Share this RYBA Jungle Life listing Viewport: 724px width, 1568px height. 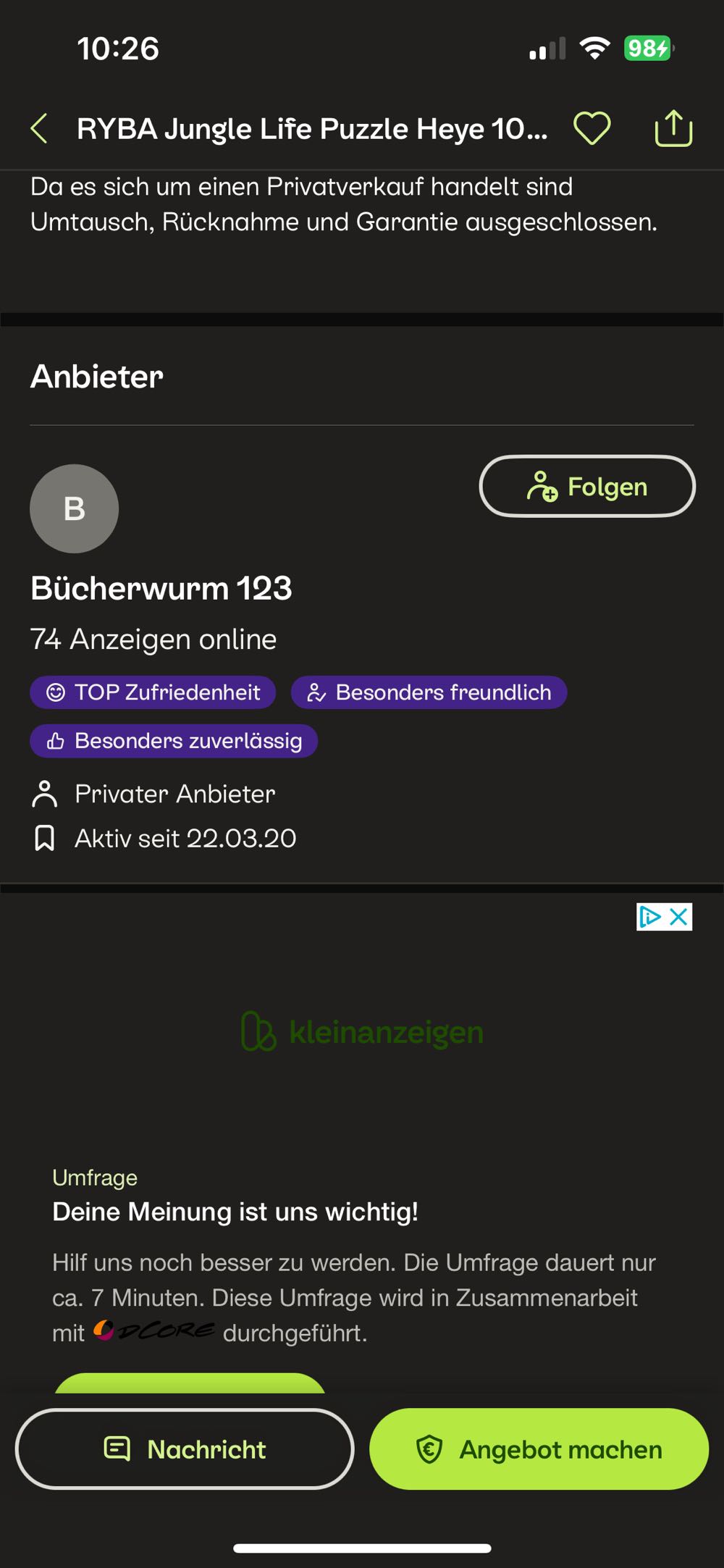(673, 129)
